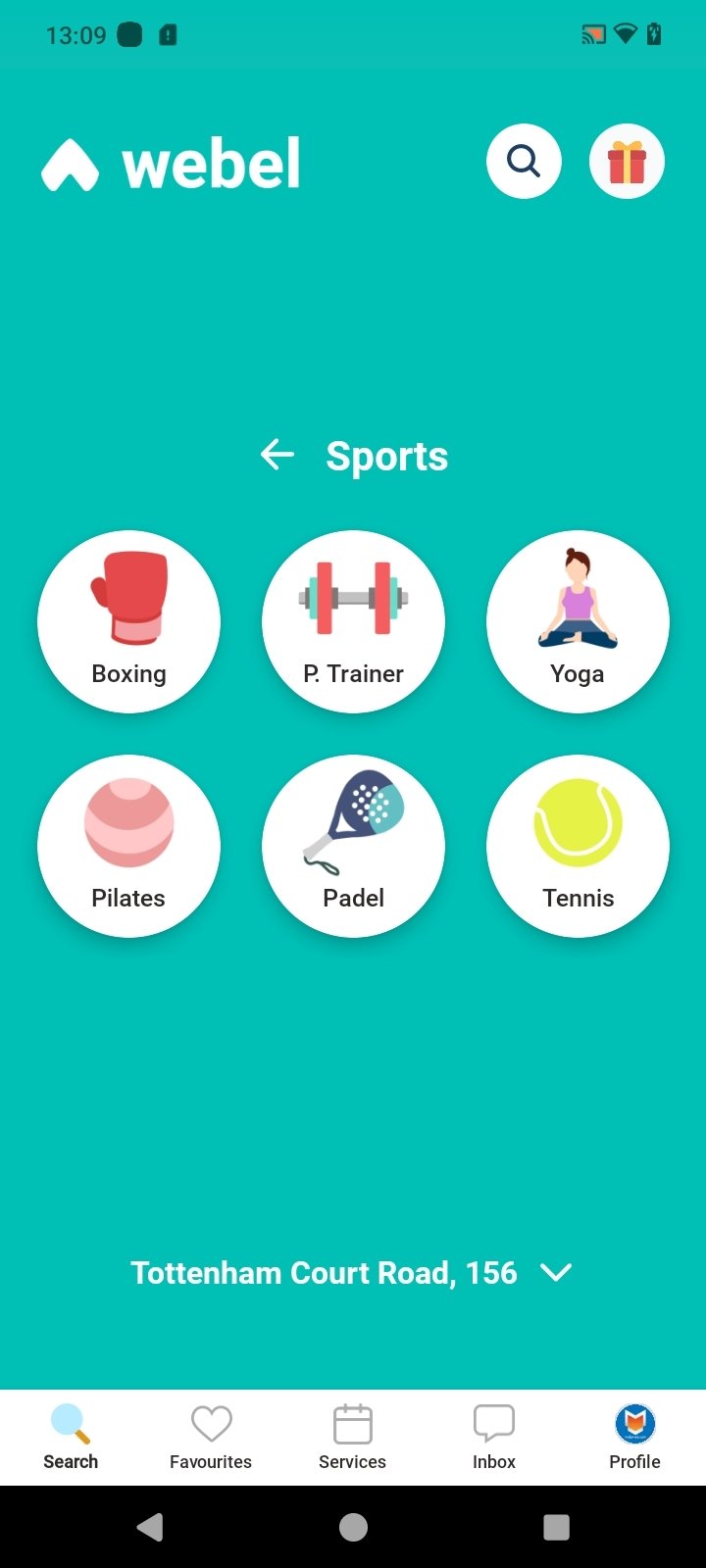This screenshot has height=1568, width=706.
Task: Switch to the Services tab
Action: click(x=352, y=1437)
